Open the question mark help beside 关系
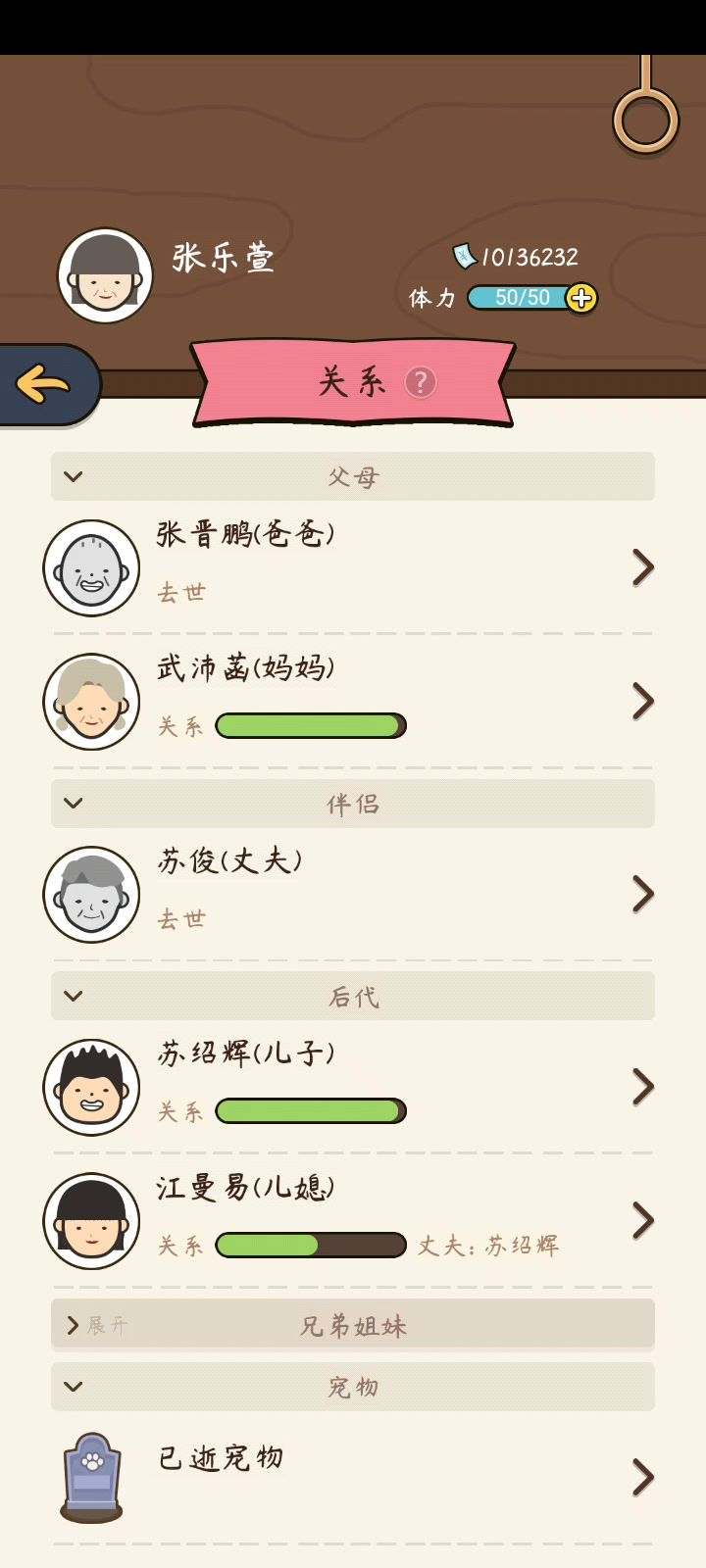The image size is (706, 1568). tap(420, 382)
